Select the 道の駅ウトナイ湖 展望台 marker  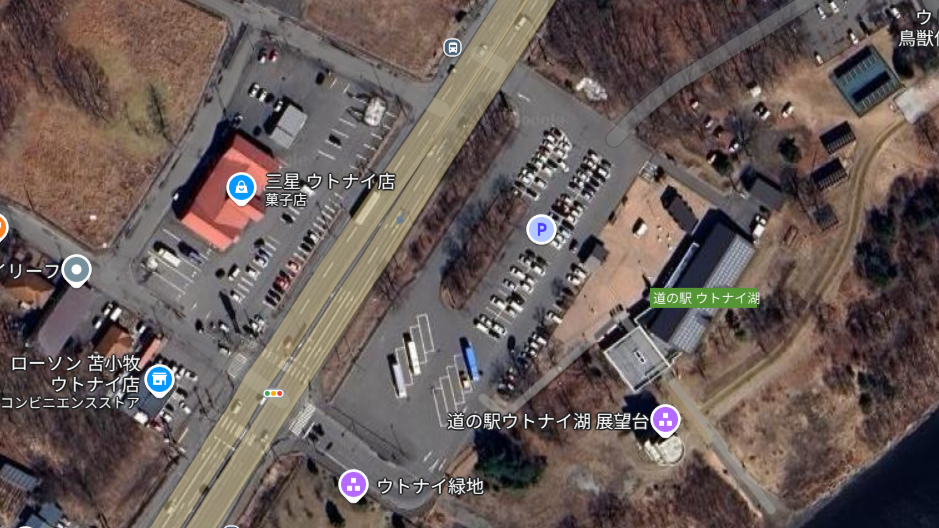[x=665, y=420]
